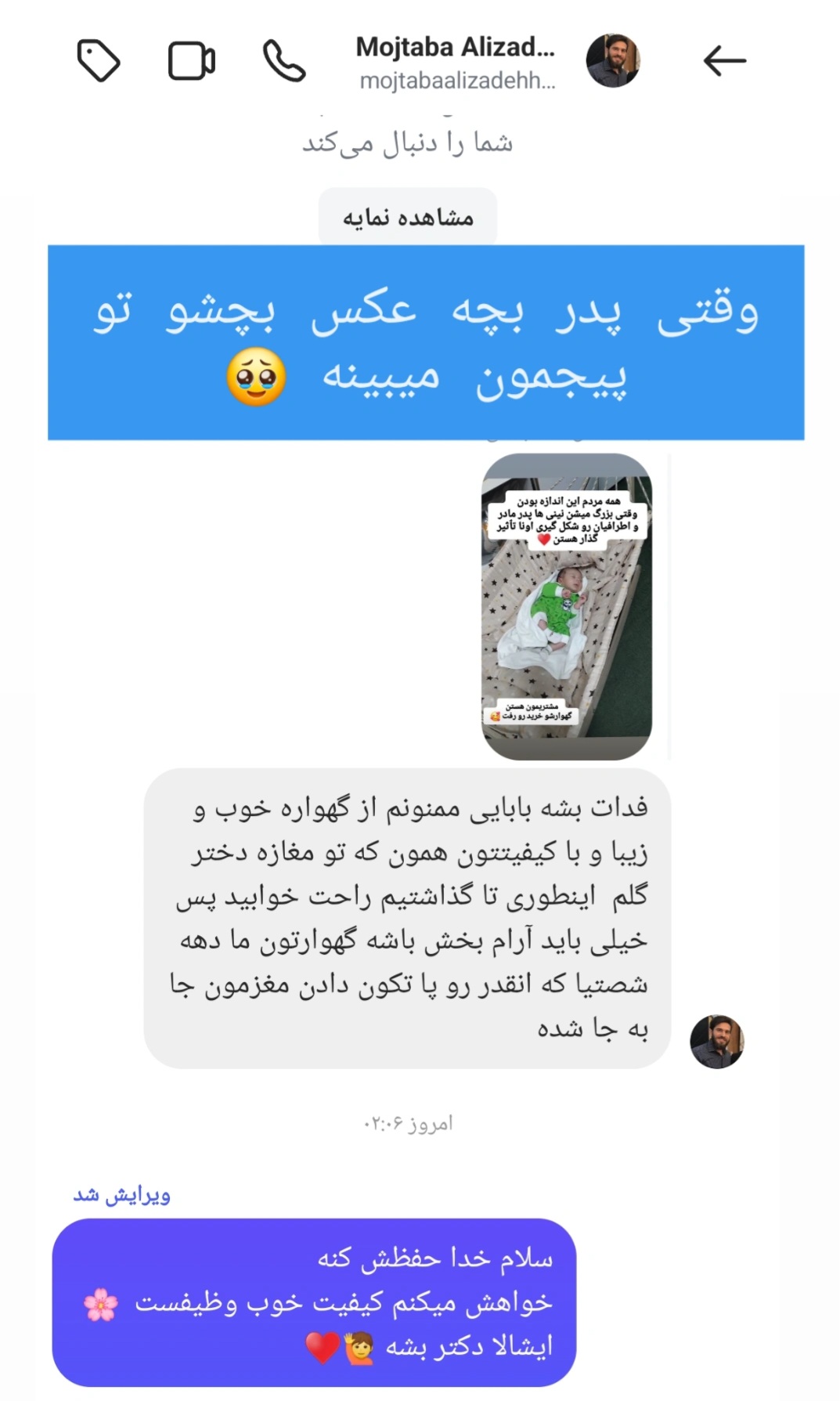This screenshot has height=1401, width=840.
Task: Start a voice call with Mojtaba
Action: click(x=283, y=60)
